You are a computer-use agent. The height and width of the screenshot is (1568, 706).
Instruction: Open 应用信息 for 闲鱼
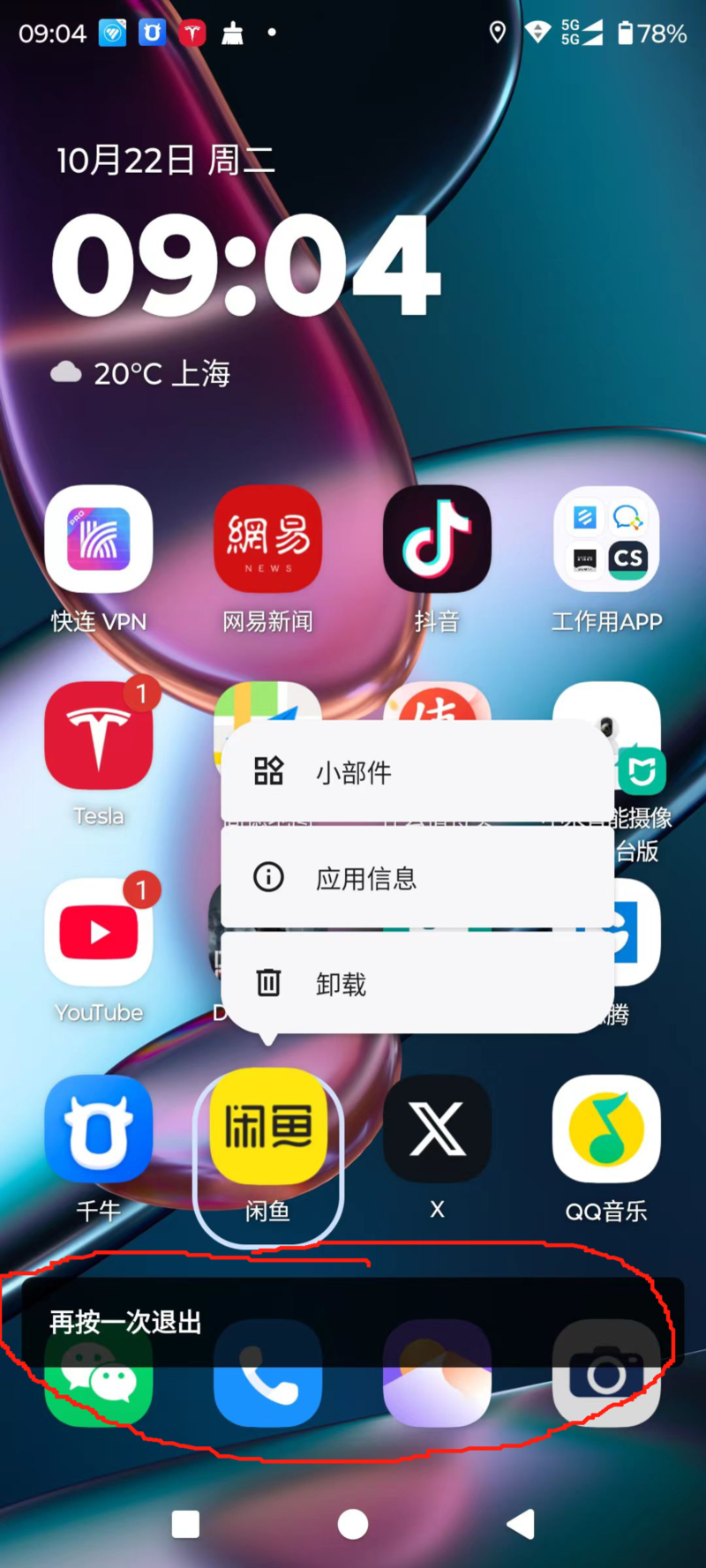[417, 878]
